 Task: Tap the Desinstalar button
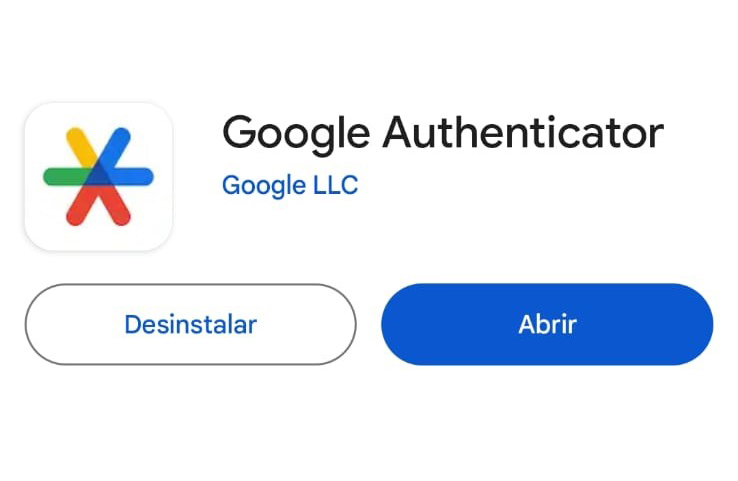190,324
